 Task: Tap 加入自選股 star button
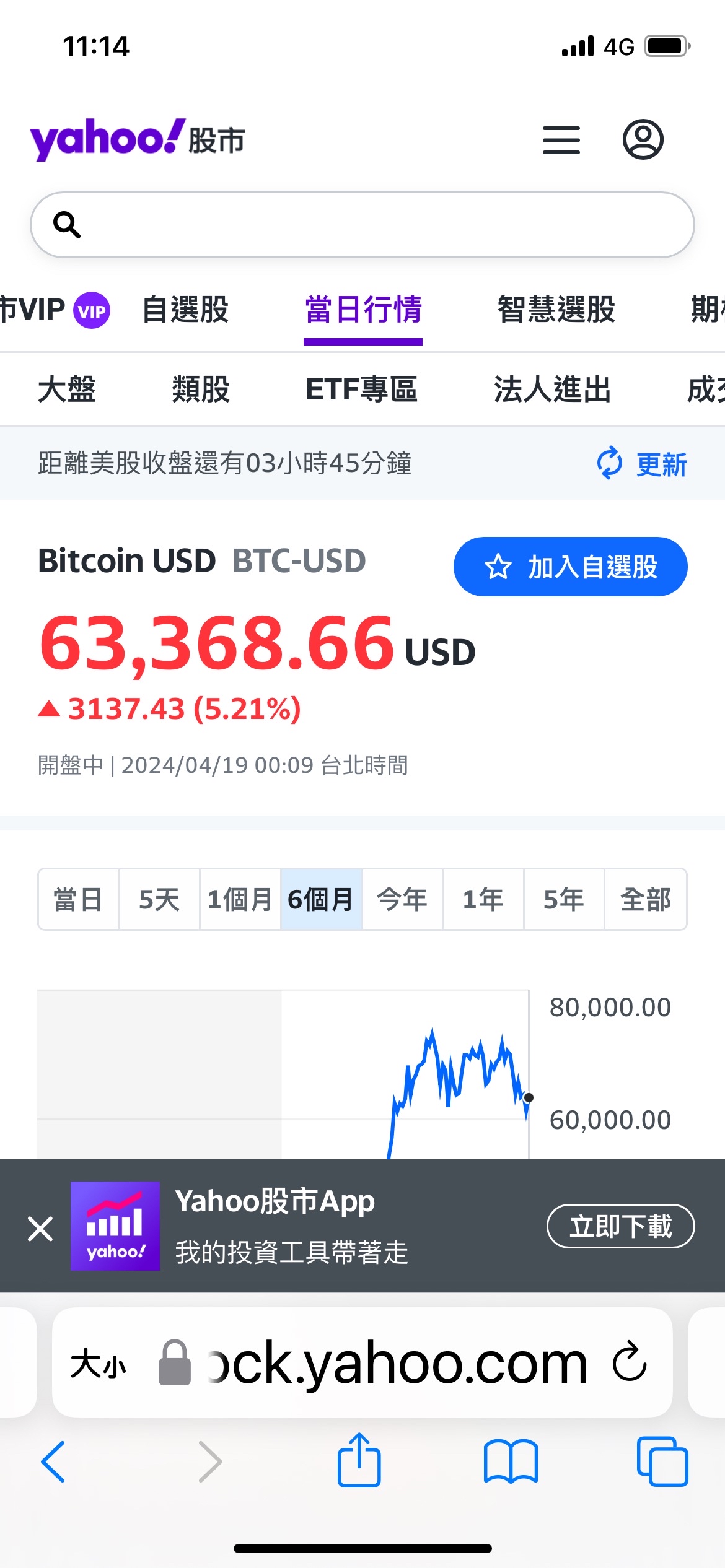570,565
